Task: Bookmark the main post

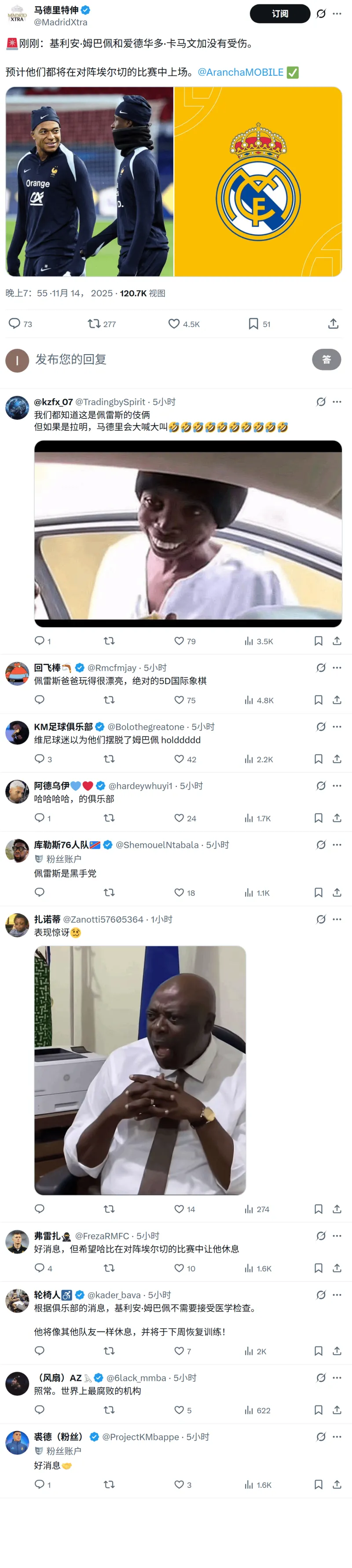Action: point(253,324)
